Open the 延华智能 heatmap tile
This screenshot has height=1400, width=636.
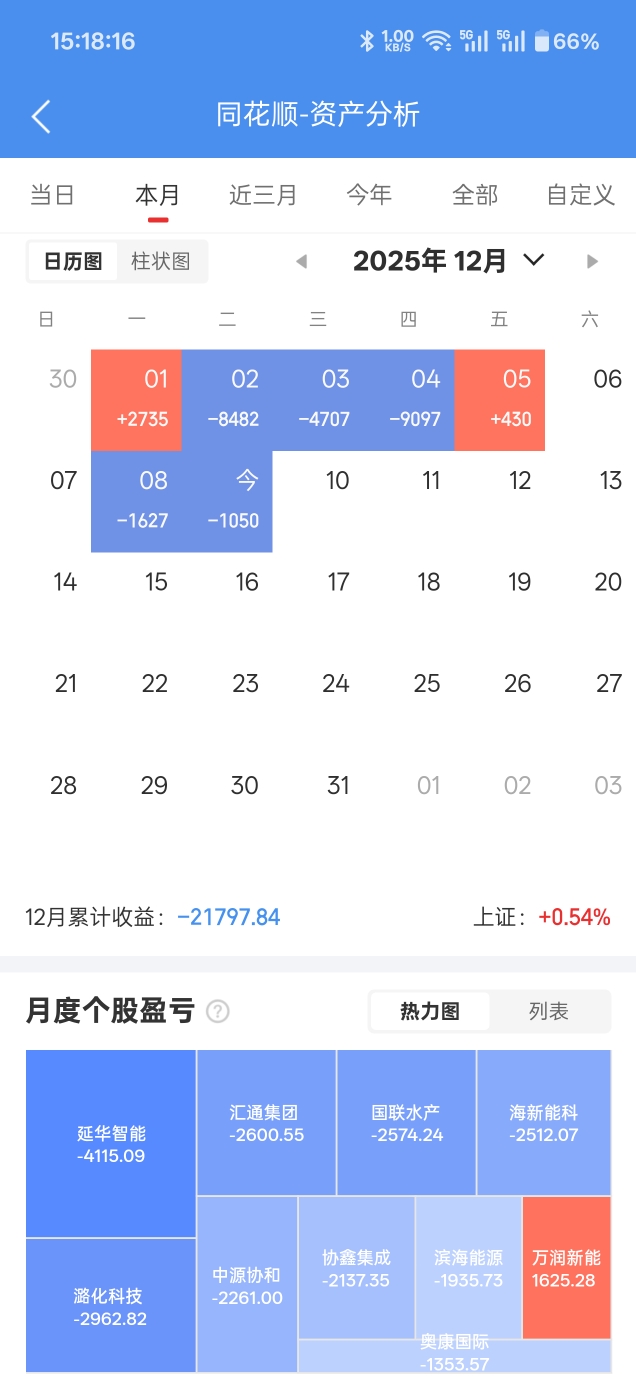[x=111, y=1144]
